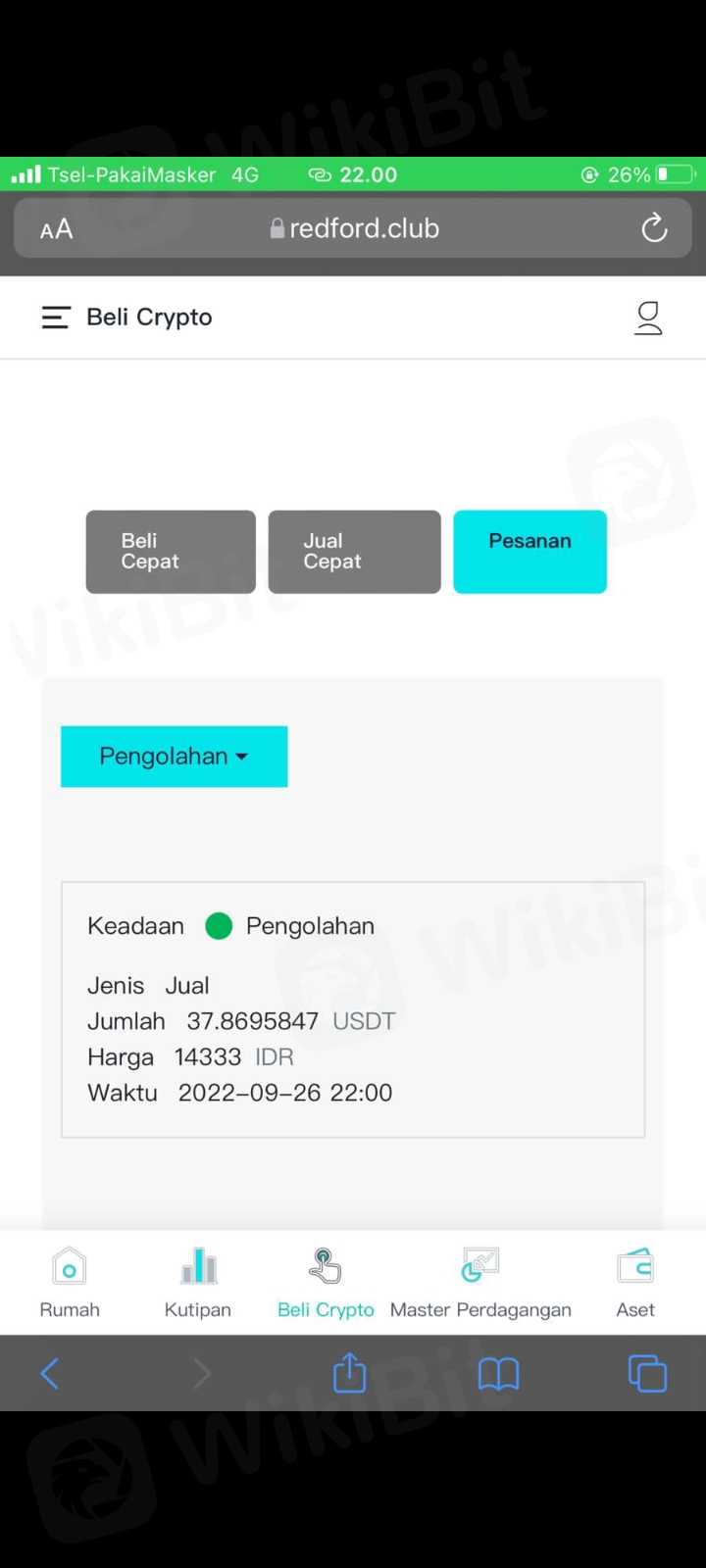Open the AA reader text options

[57, 229]
